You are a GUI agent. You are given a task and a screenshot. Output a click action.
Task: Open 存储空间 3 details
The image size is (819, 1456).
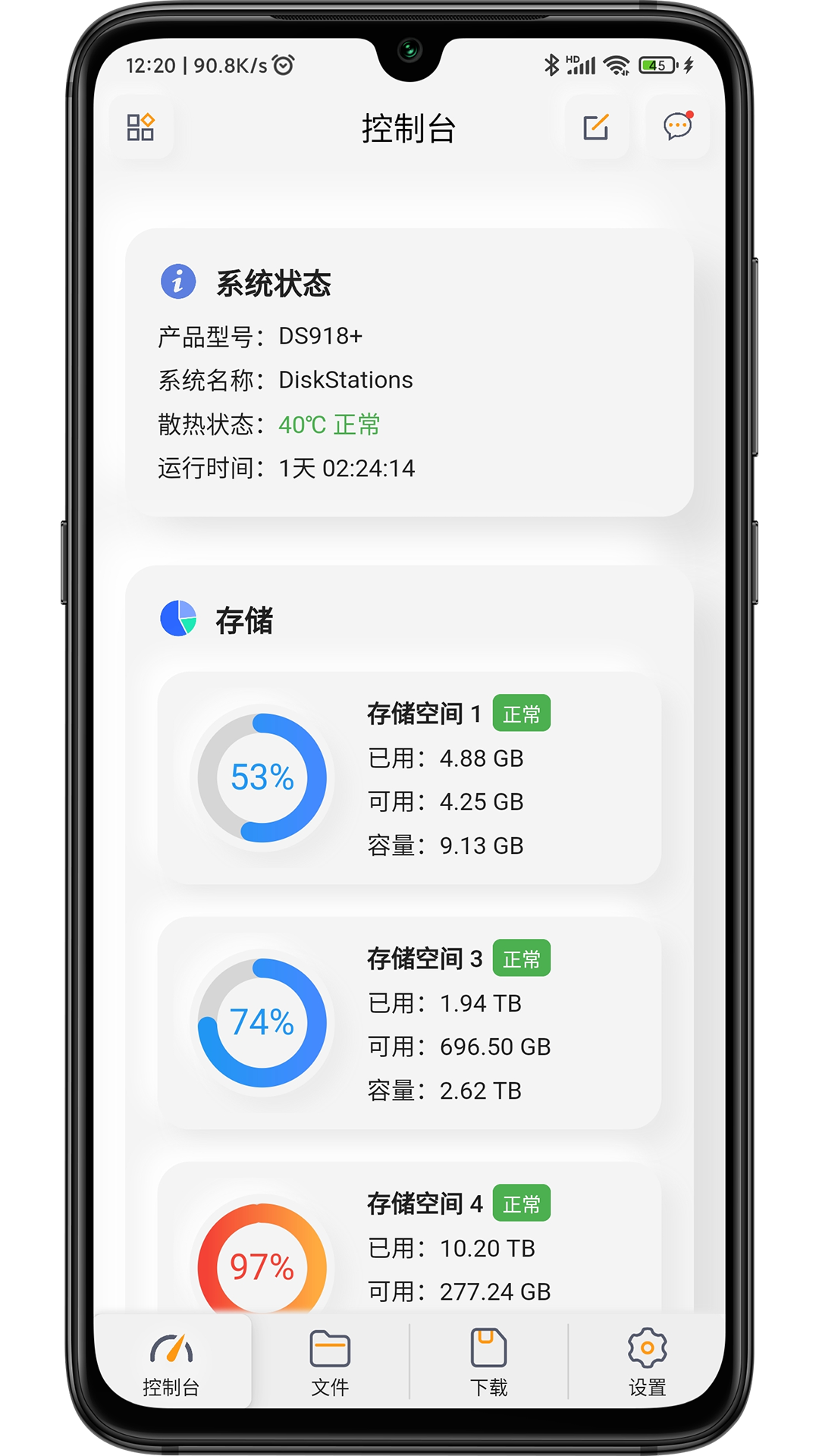coord(409,1023)
